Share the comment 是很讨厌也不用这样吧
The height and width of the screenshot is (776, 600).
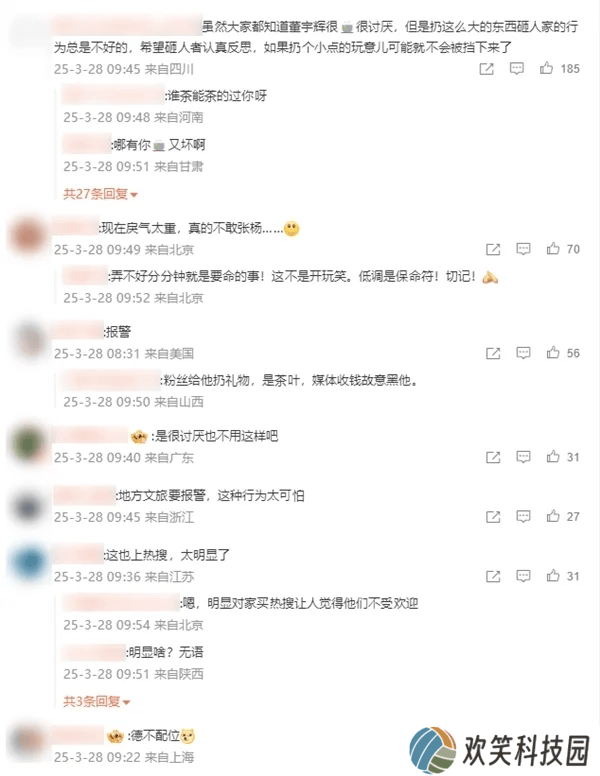tap(492, 457)
